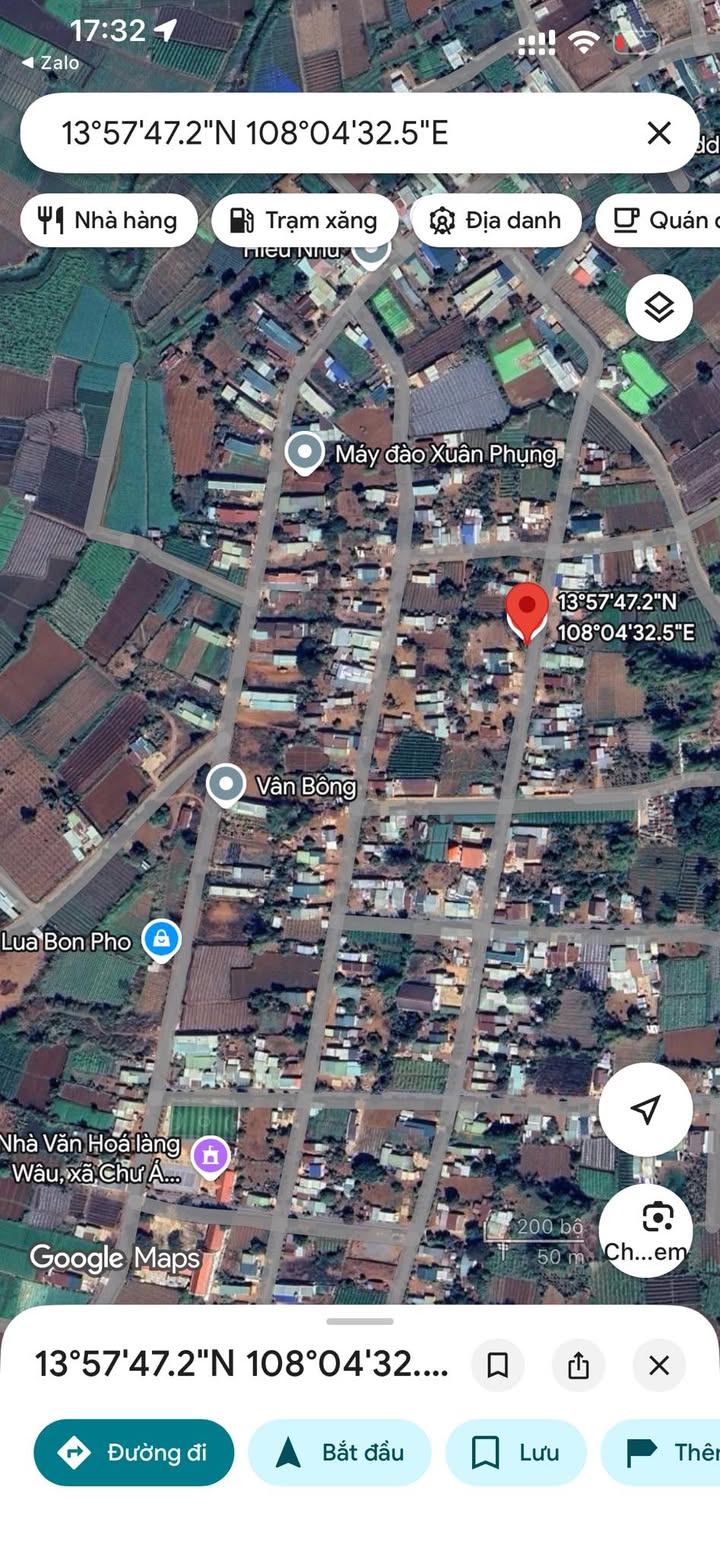Open Nhà Văn Hoá làng Wâu marker
This screenshot has width=720, height=1557.
click(x=211, y=1156)
